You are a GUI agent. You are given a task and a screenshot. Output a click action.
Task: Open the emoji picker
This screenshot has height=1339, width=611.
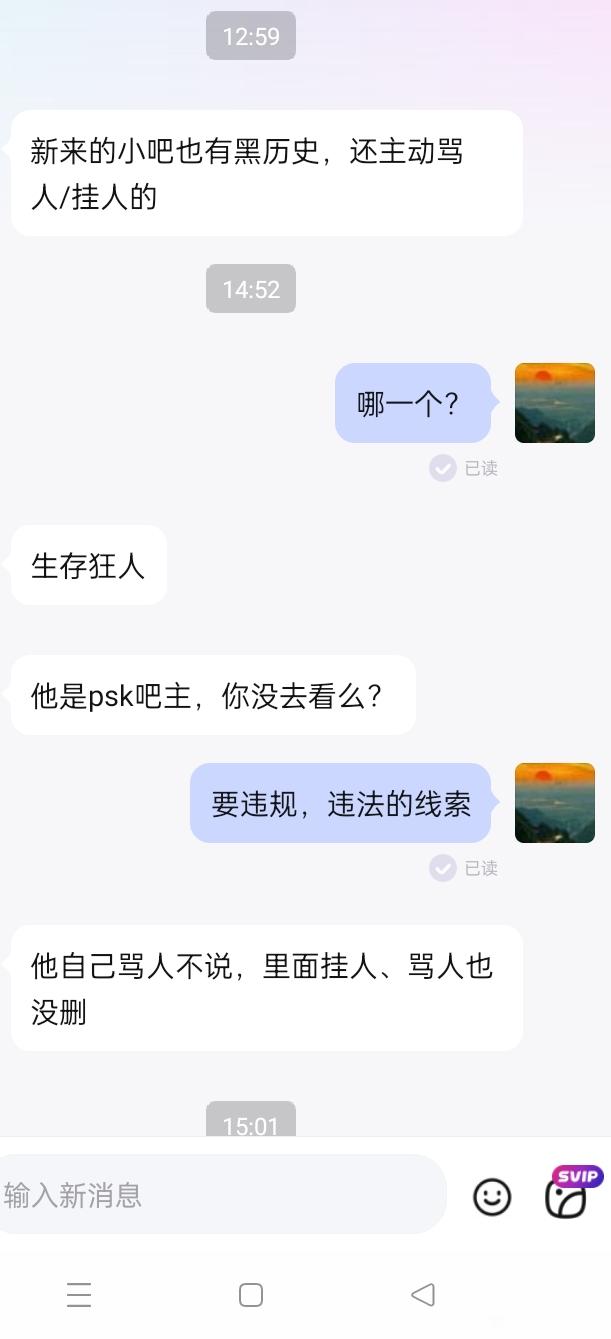(491, 1196)
